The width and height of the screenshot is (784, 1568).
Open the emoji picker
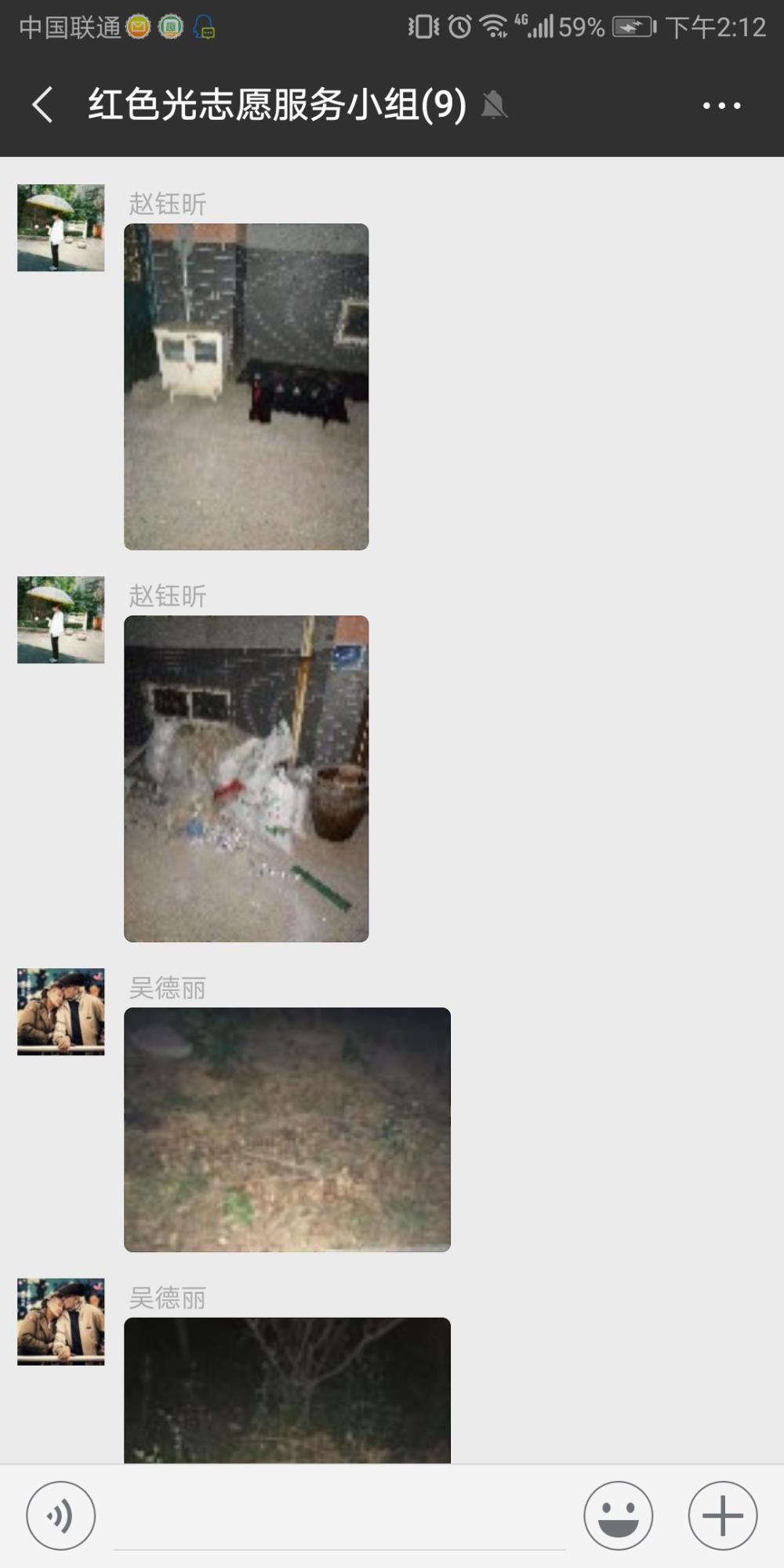click(618, 1515)
